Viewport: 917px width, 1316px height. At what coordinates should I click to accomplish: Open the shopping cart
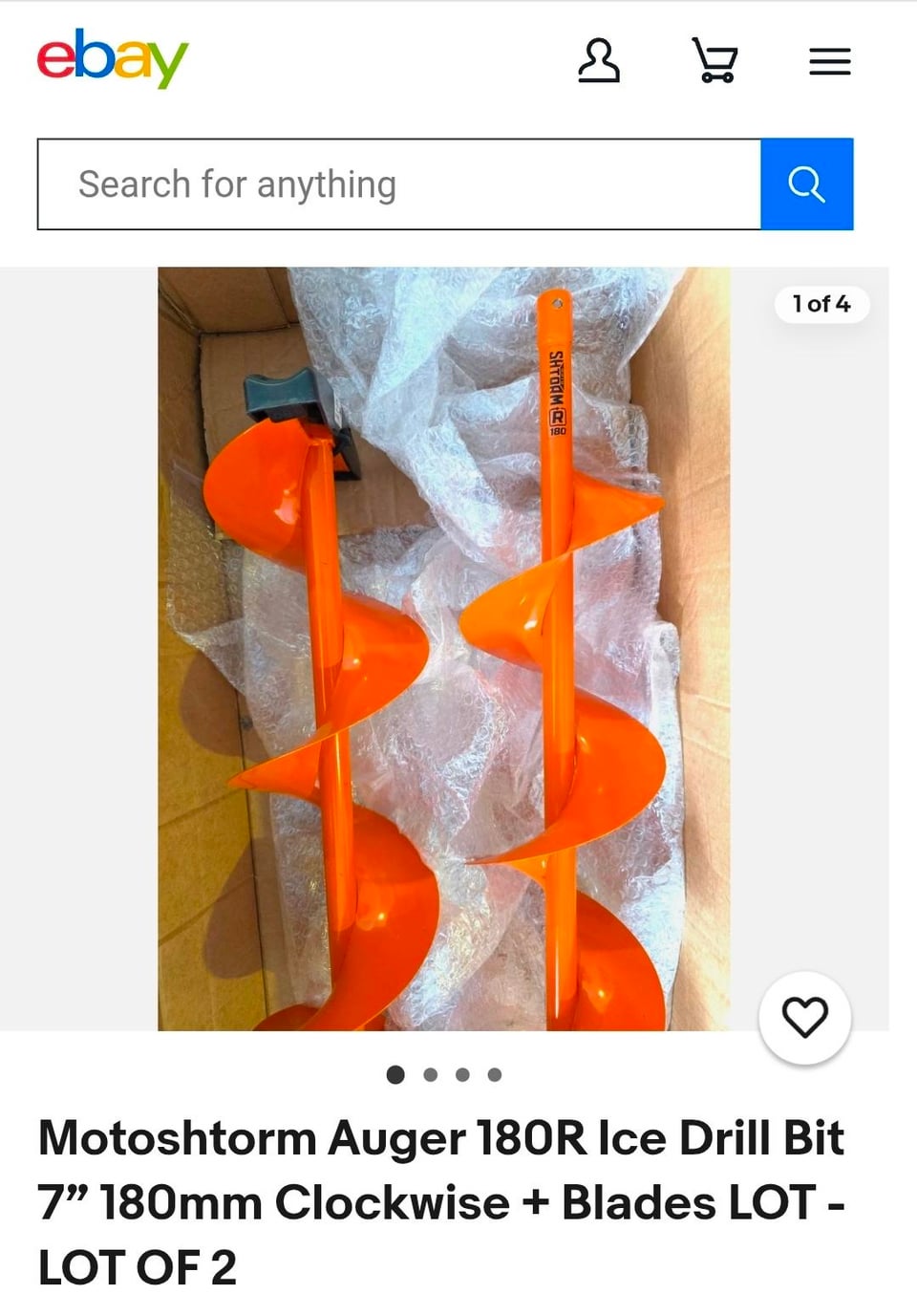point(714,61)
